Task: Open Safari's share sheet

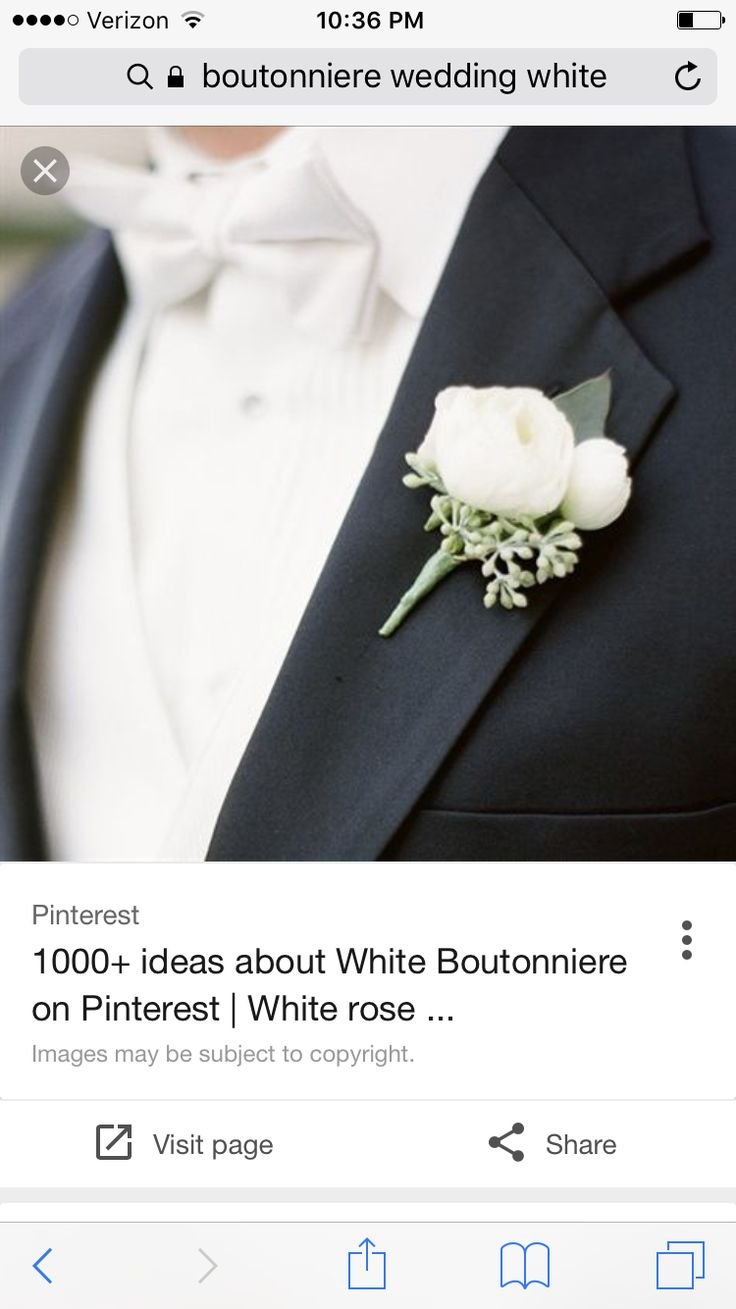Action: pos(367,1264)
